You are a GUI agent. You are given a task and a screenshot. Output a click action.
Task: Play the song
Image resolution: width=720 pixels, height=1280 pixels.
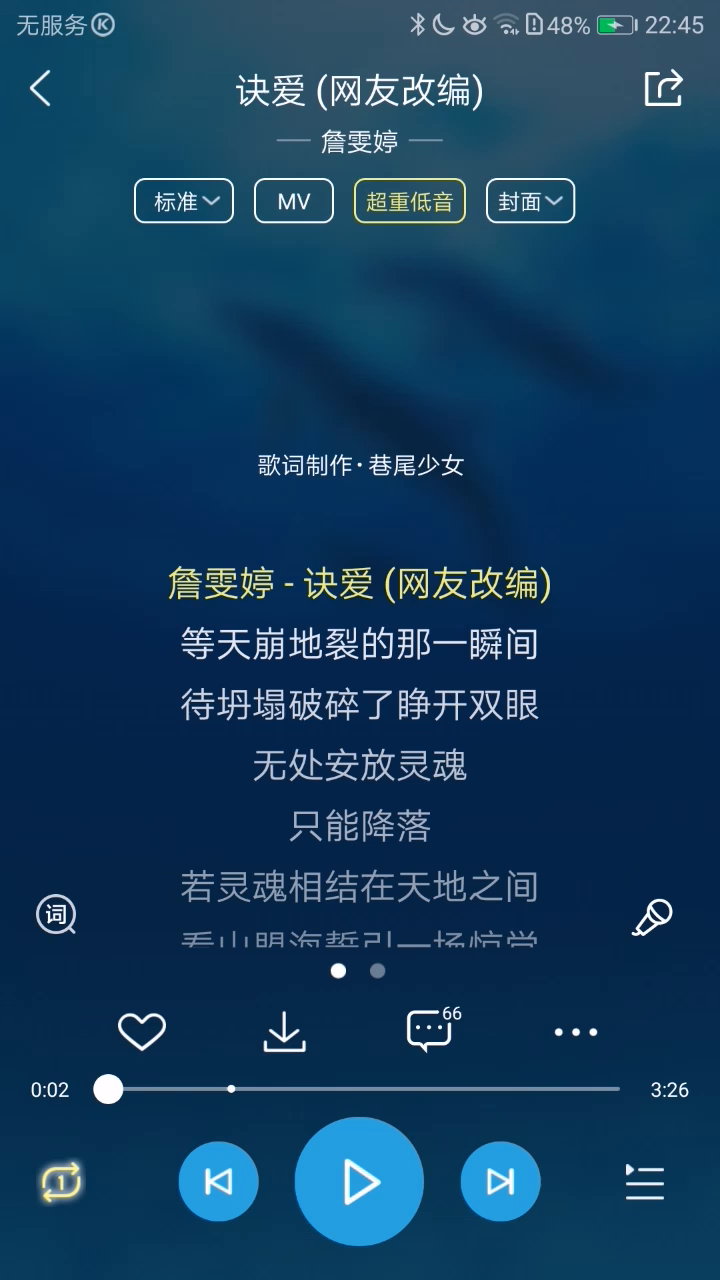359,1182
